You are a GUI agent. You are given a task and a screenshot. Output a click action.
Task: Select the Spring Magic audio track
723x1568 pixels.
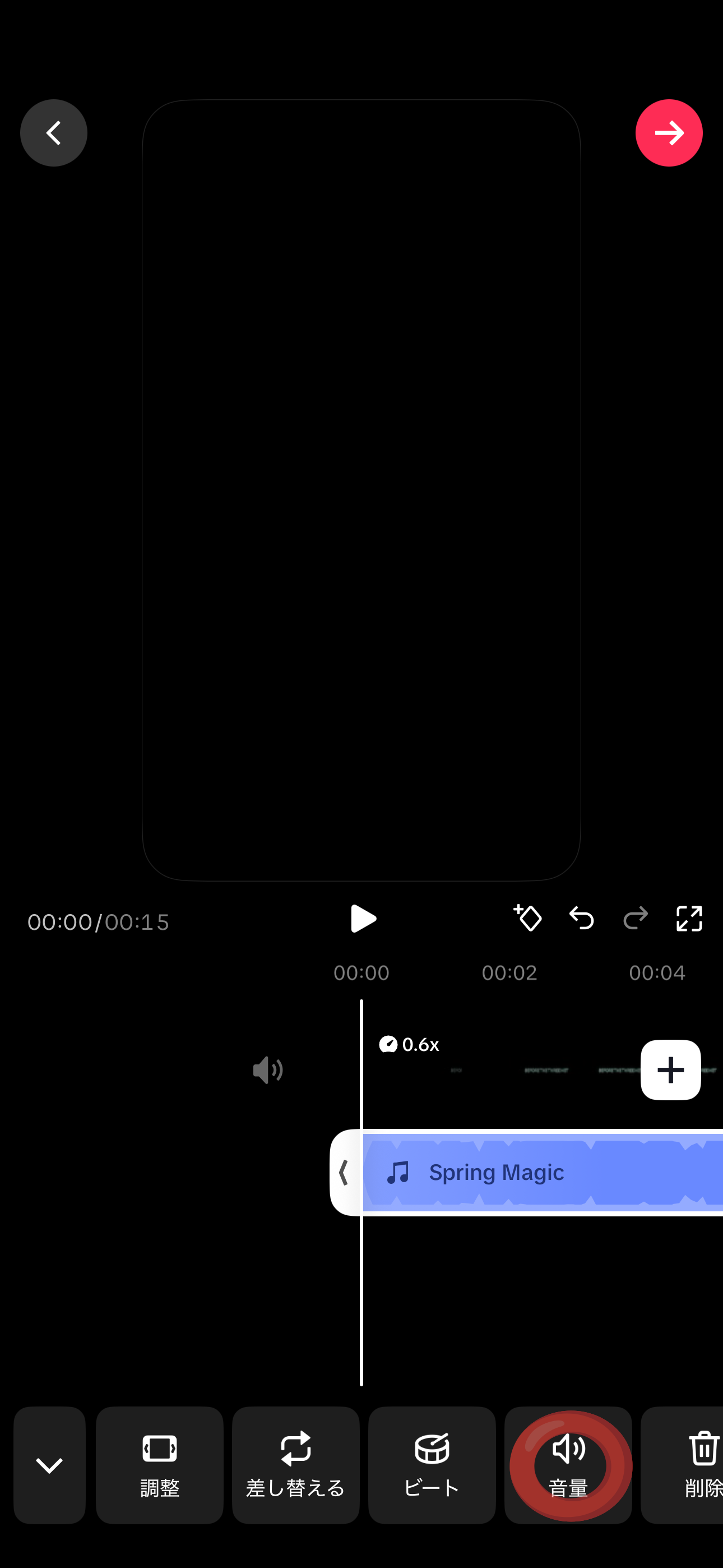pyautogui.click(x=543, y=1172)
